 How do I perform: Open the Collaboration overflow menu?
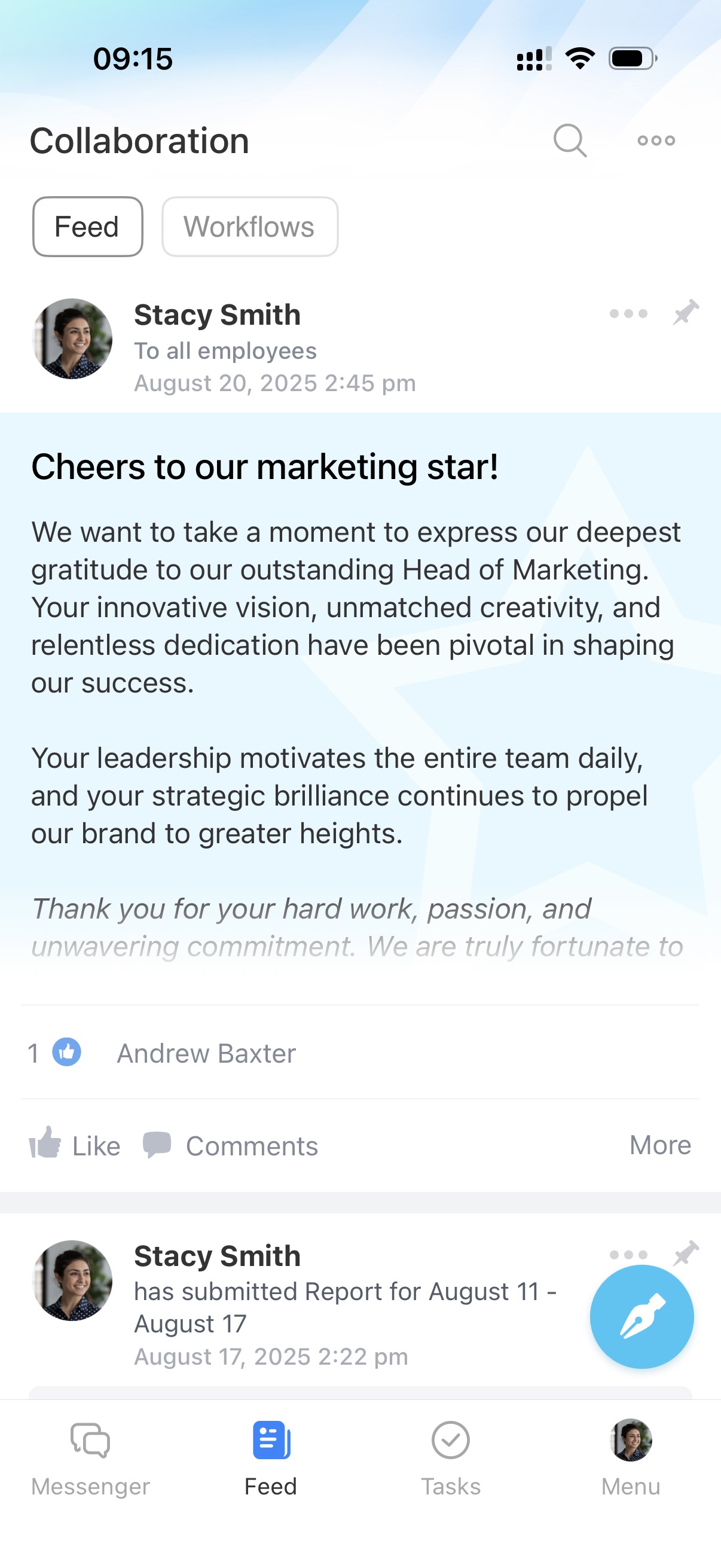[x=656, y=141]
